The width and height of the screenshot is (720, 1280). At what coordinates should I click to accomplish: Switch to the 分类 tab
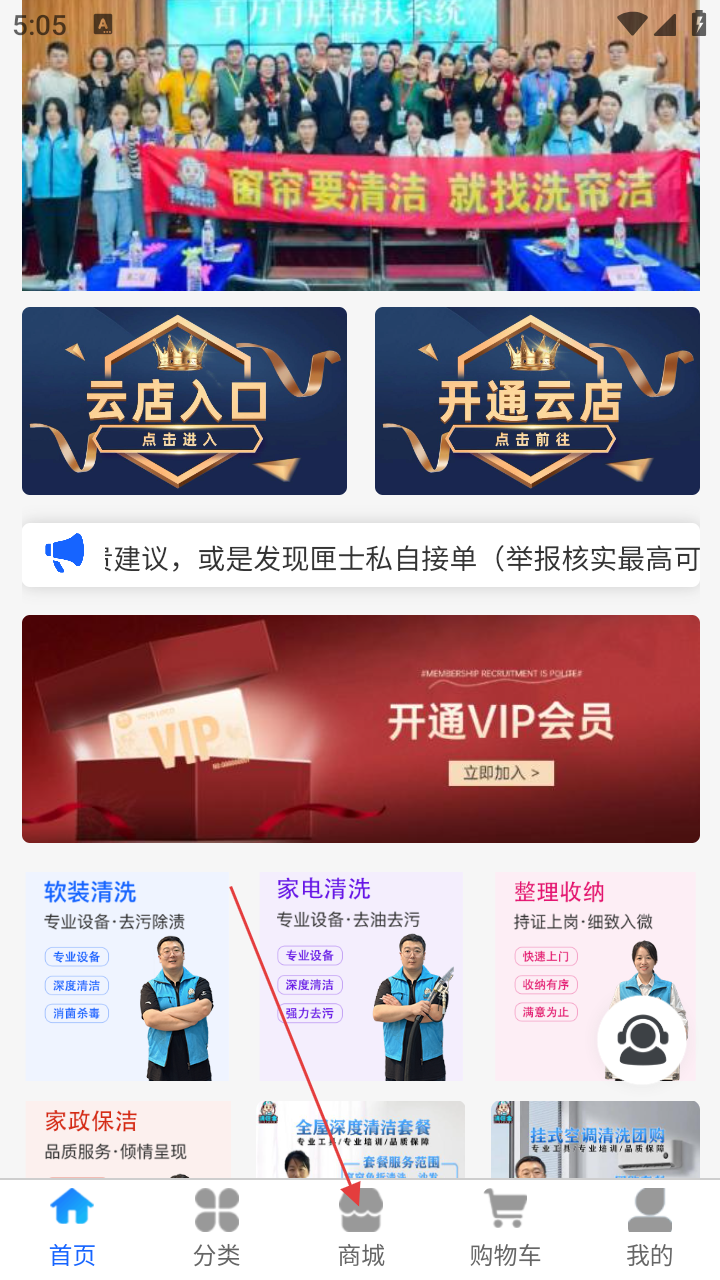click(216, 1228)
